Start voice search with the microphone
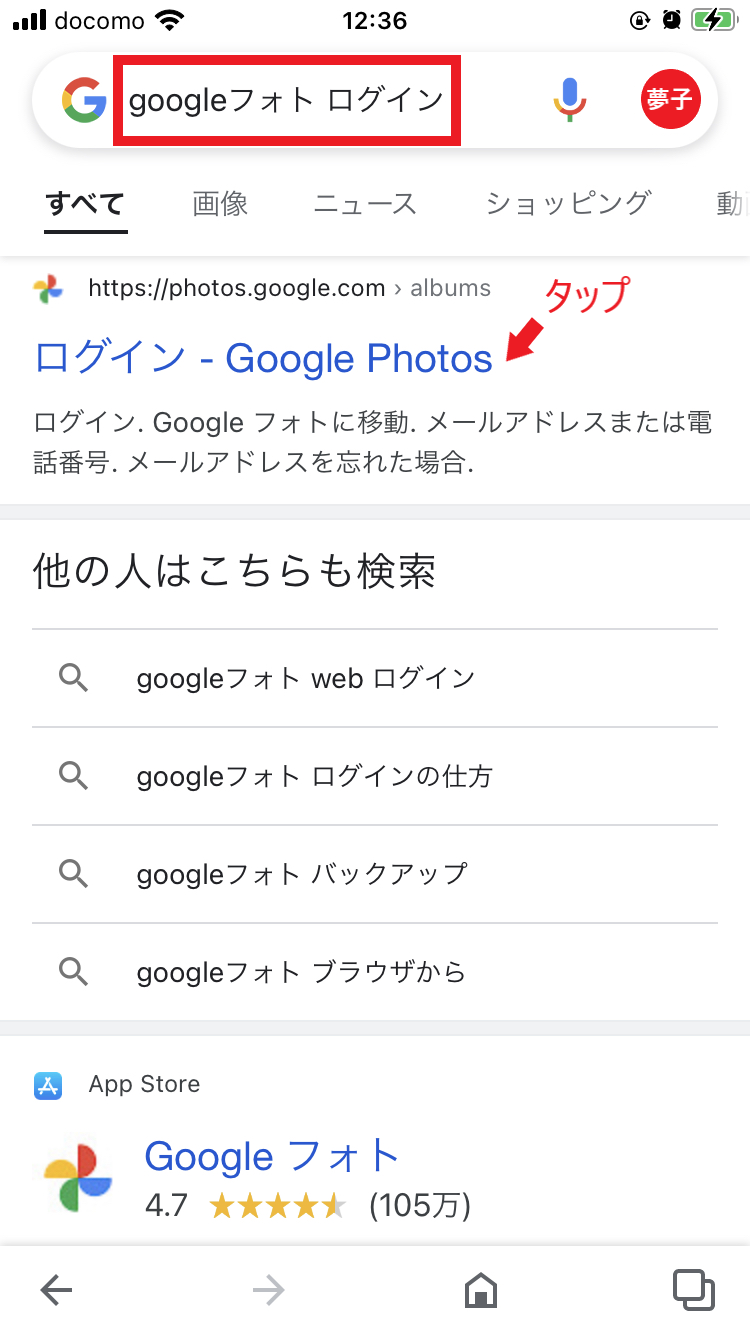750x1334 pixels. pos(570,100)
